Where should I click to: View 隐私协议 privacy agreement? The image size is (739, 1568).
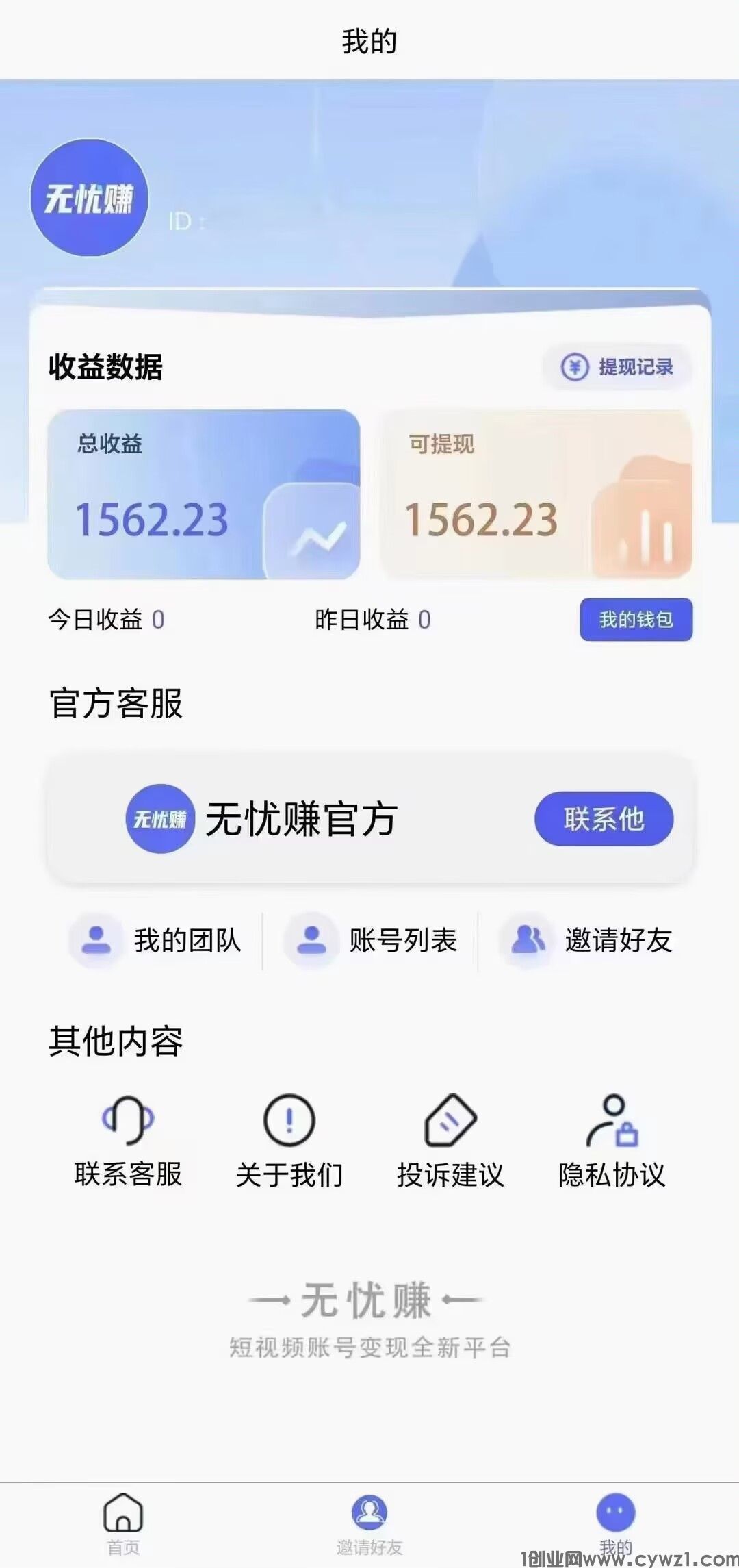click(x=612, y=1140)
